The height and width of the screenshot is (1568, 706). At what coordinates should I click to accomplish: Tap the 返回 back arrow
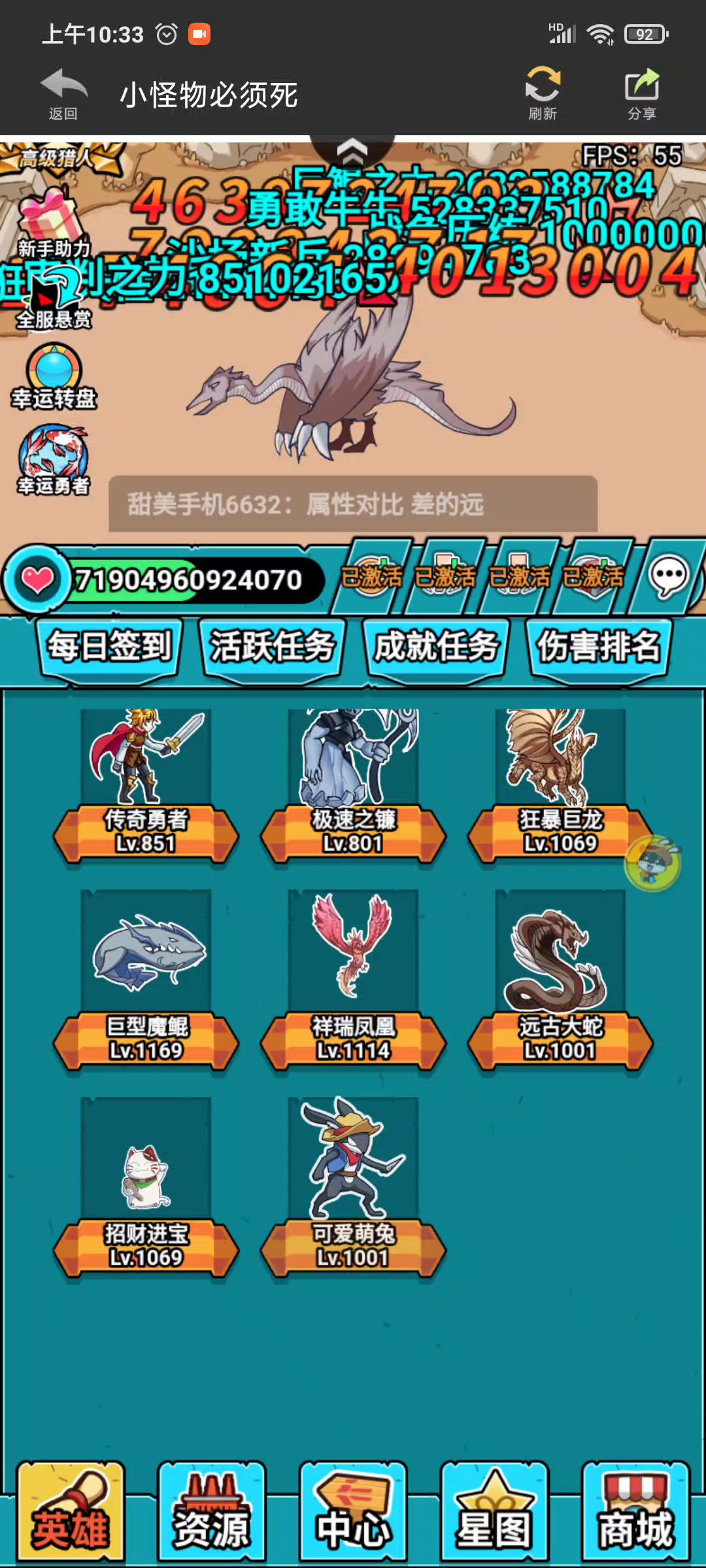point(63,93)
